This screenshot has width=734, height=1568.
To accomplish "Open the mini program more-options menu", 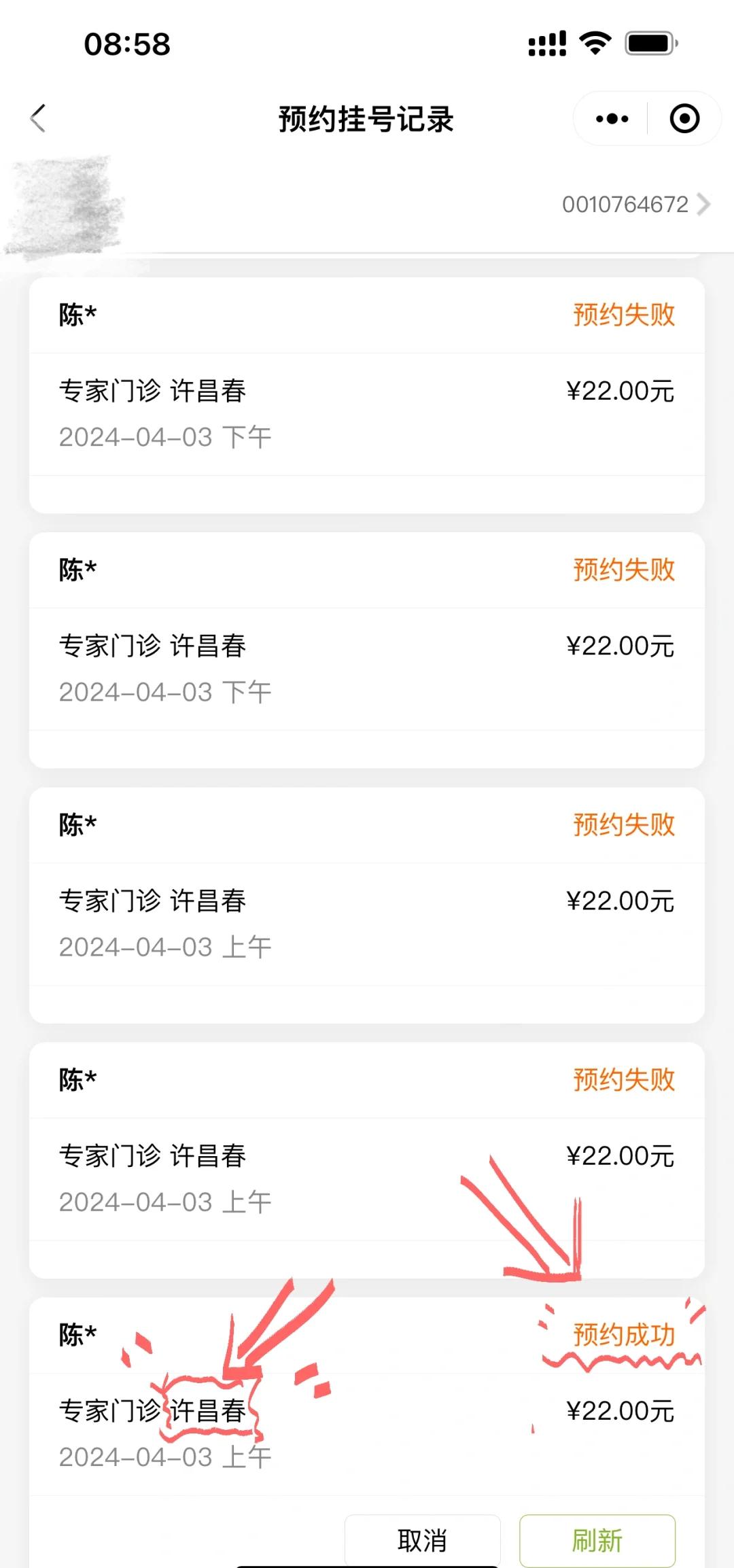I will (612, 119).
